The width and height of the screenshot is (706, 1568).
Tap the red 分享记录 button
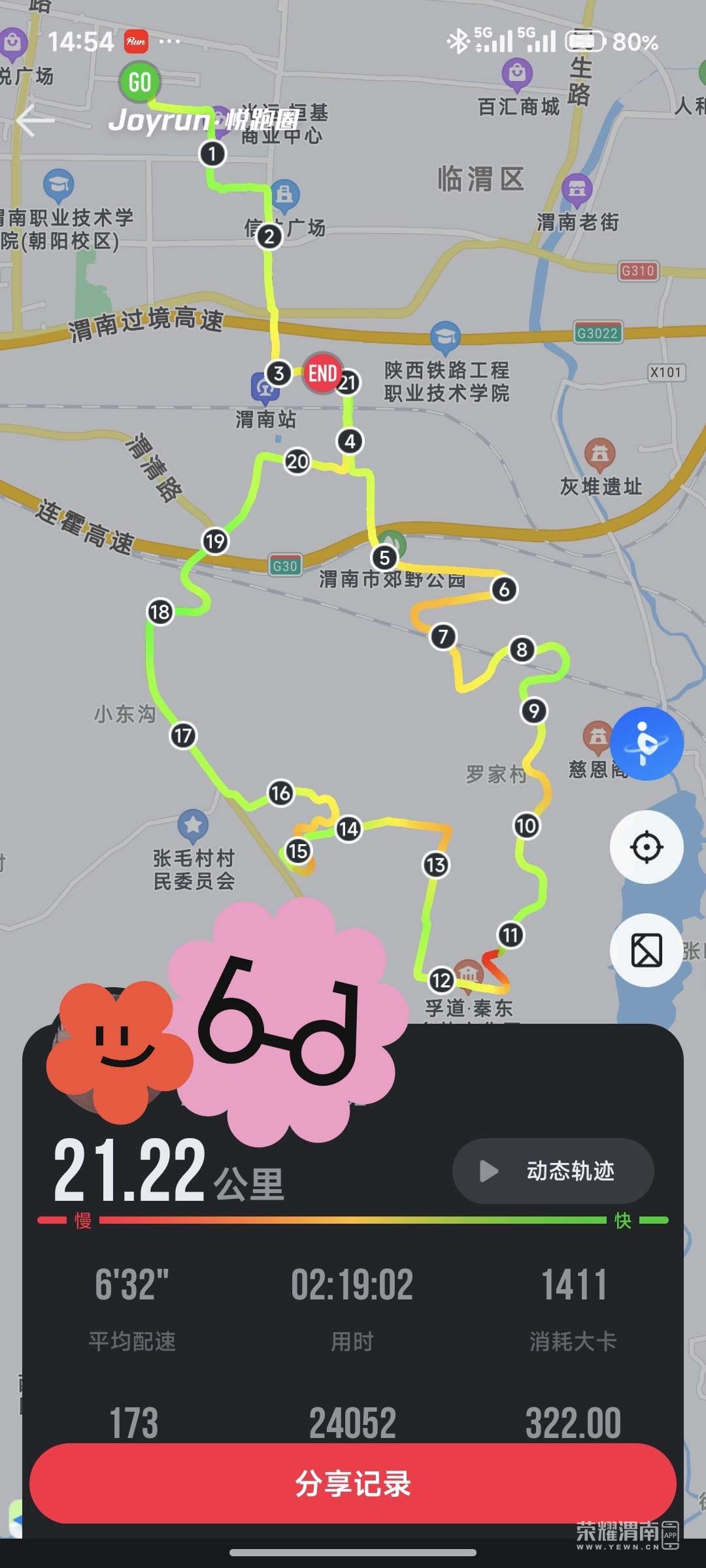(x=353, y=1483)
